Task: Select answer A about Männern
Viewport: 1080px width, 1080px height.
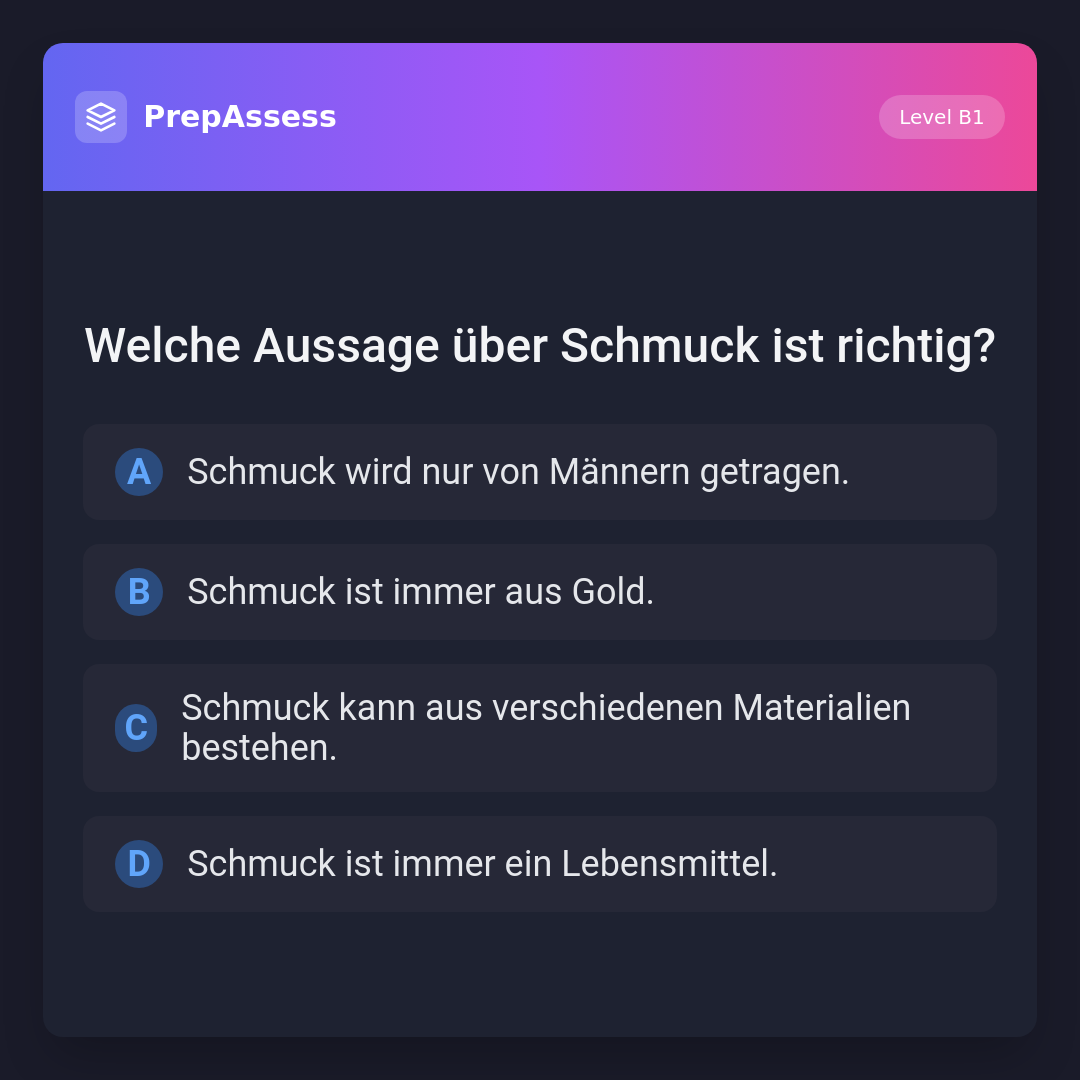Action: pos(539,472)
